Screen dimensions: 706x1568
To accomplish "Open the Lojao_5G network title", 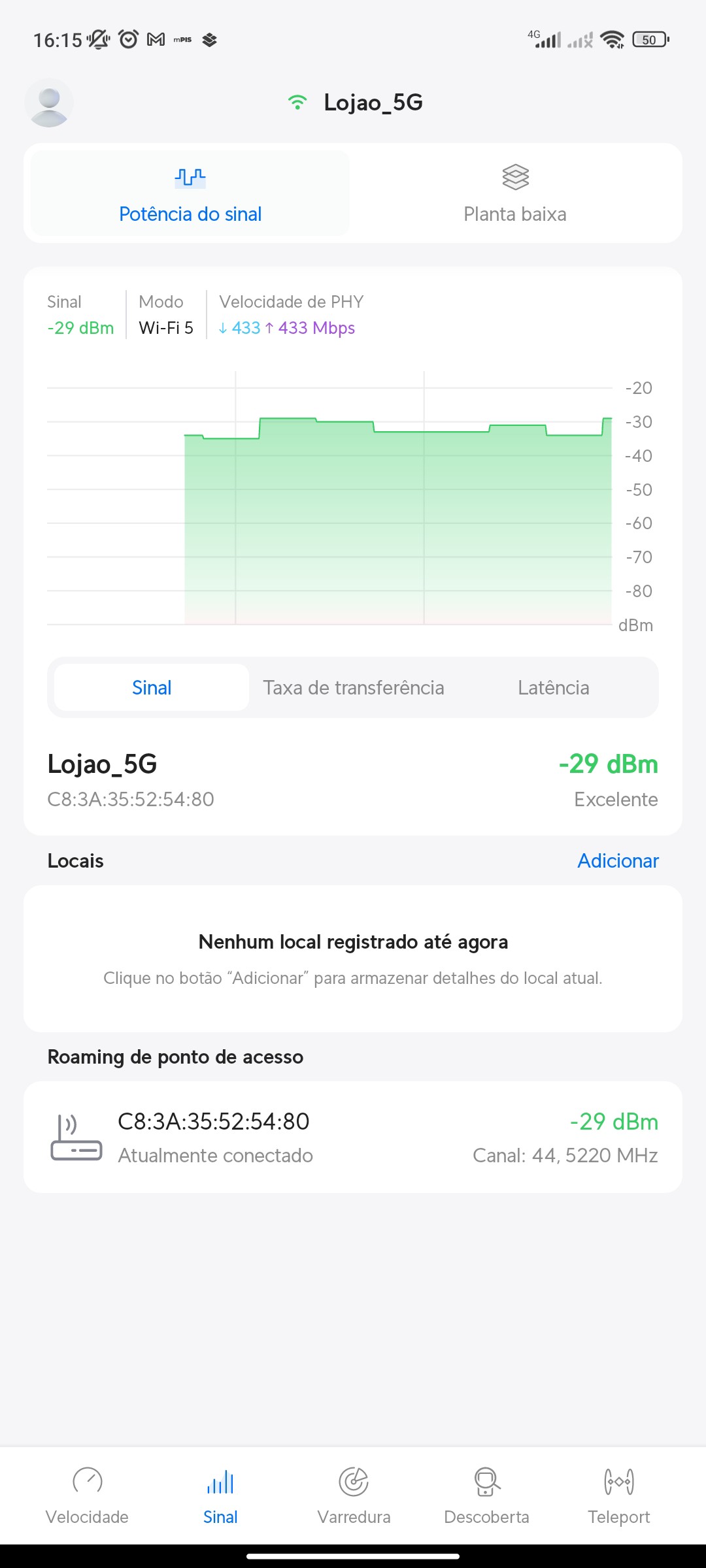I will click(373, 103).
